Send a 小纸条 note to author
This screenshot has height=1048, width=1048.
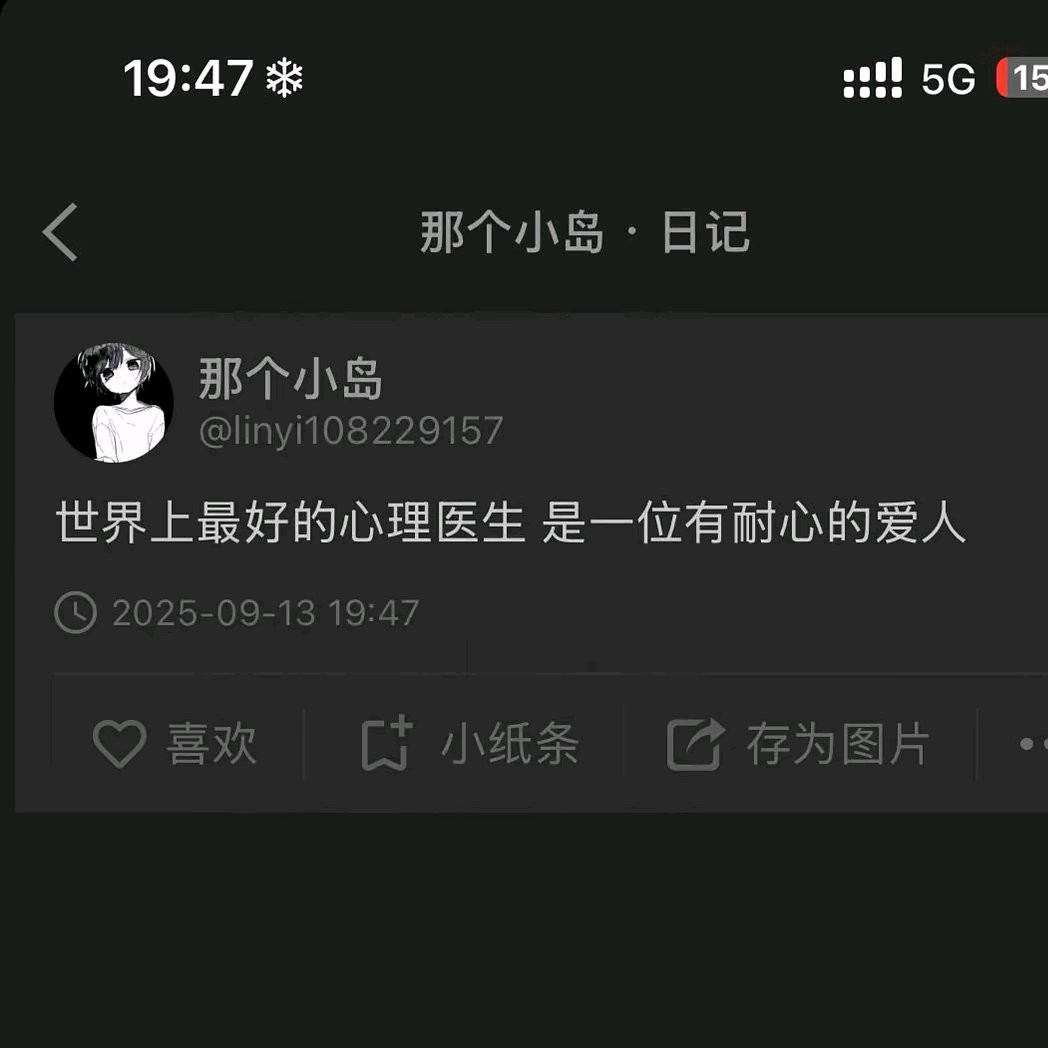pos(470,745)
